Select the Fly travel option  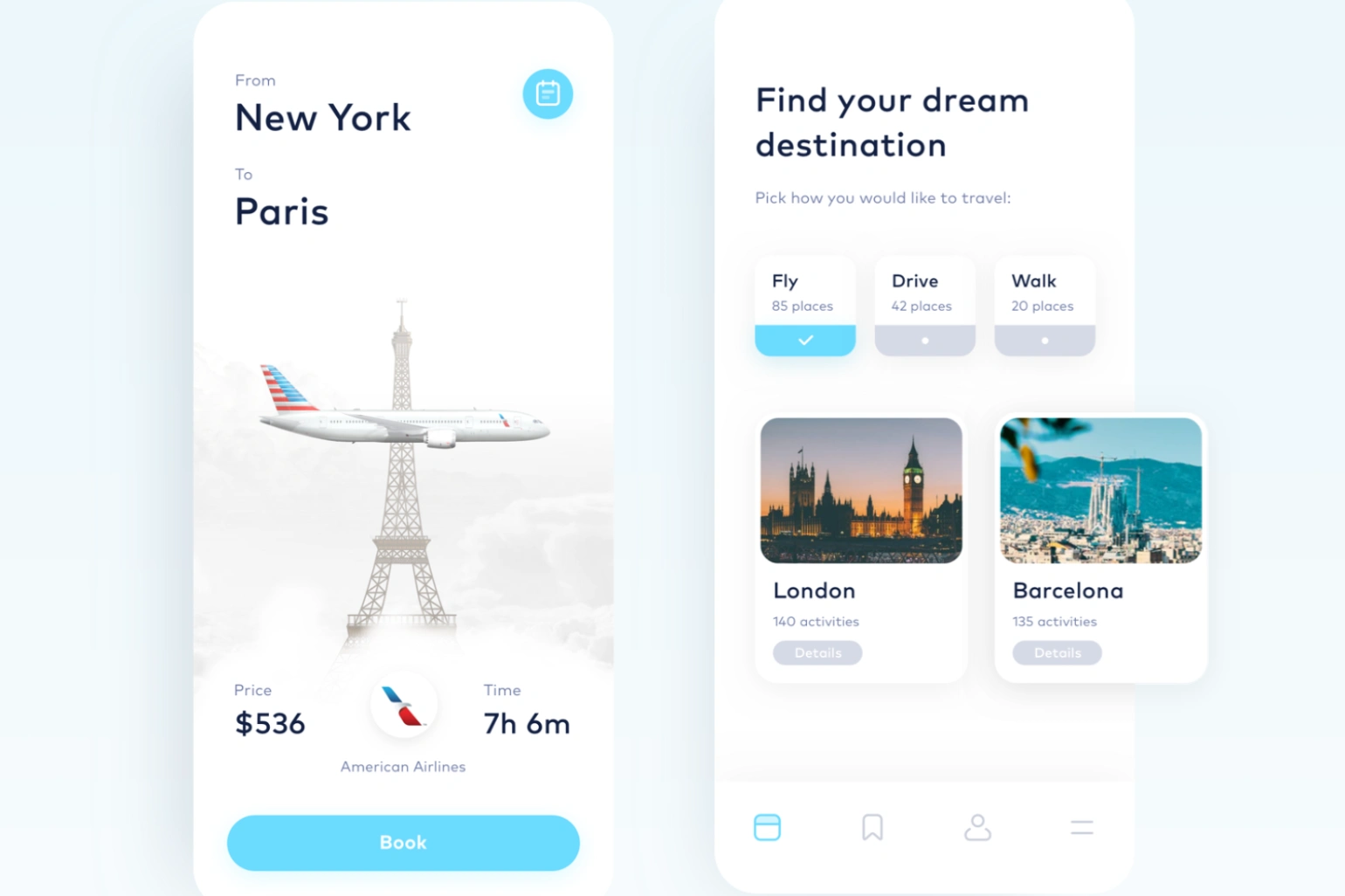pyautogui.click(x=804, y=306)
